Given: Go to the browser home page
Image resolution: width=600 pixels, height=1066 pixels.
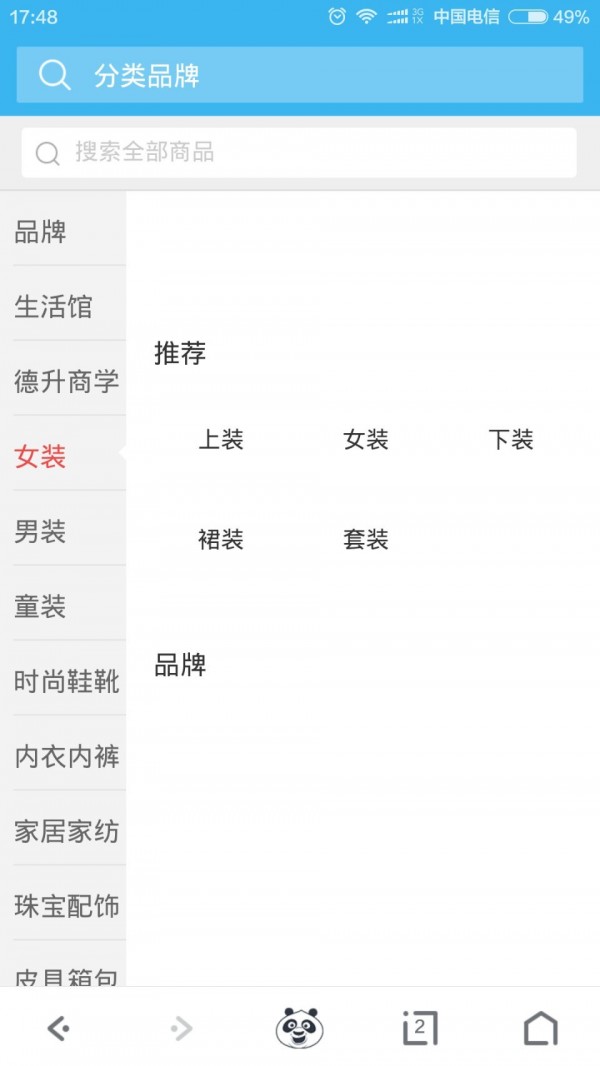Looking at the screenshot, I should [540, 1028].
